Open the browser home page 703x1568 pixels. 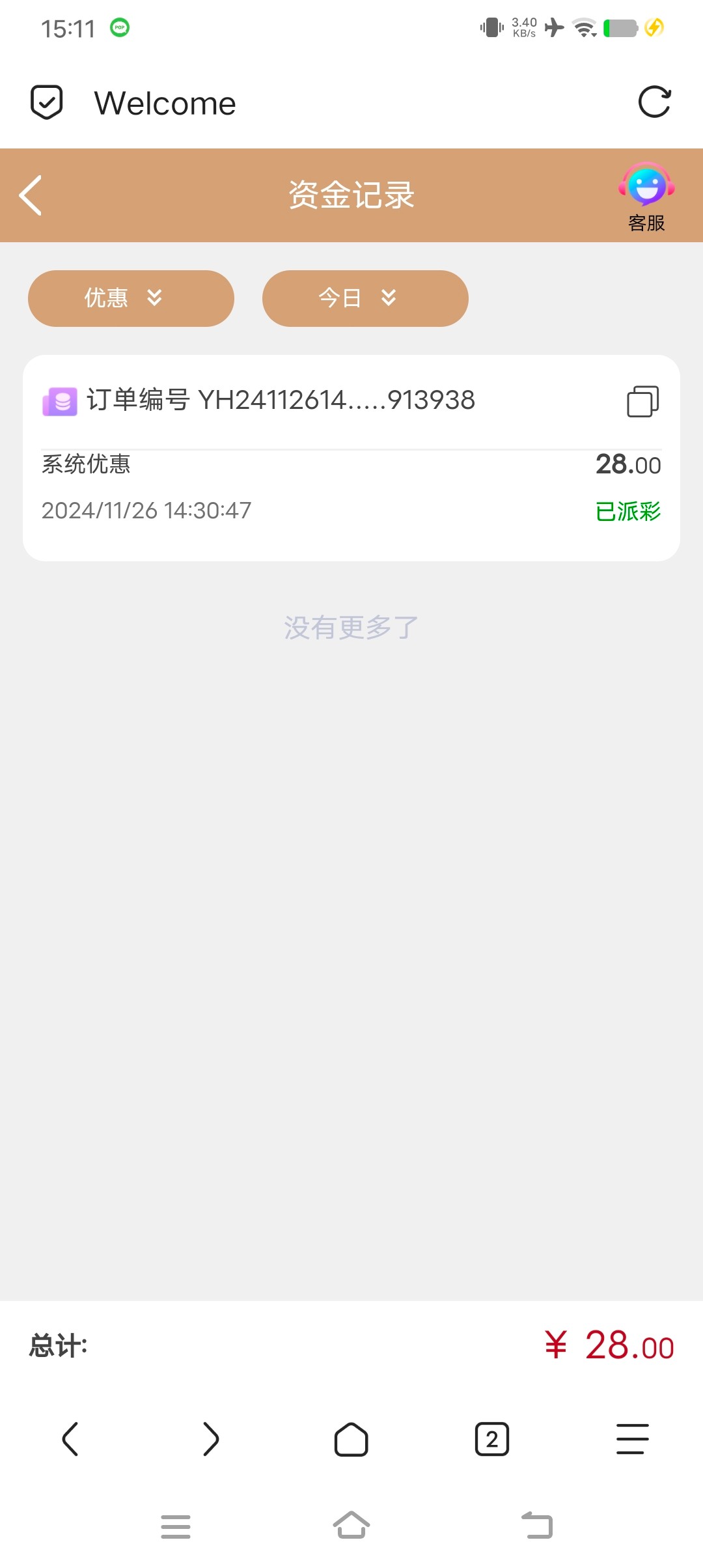click(x=351, y=1439)
